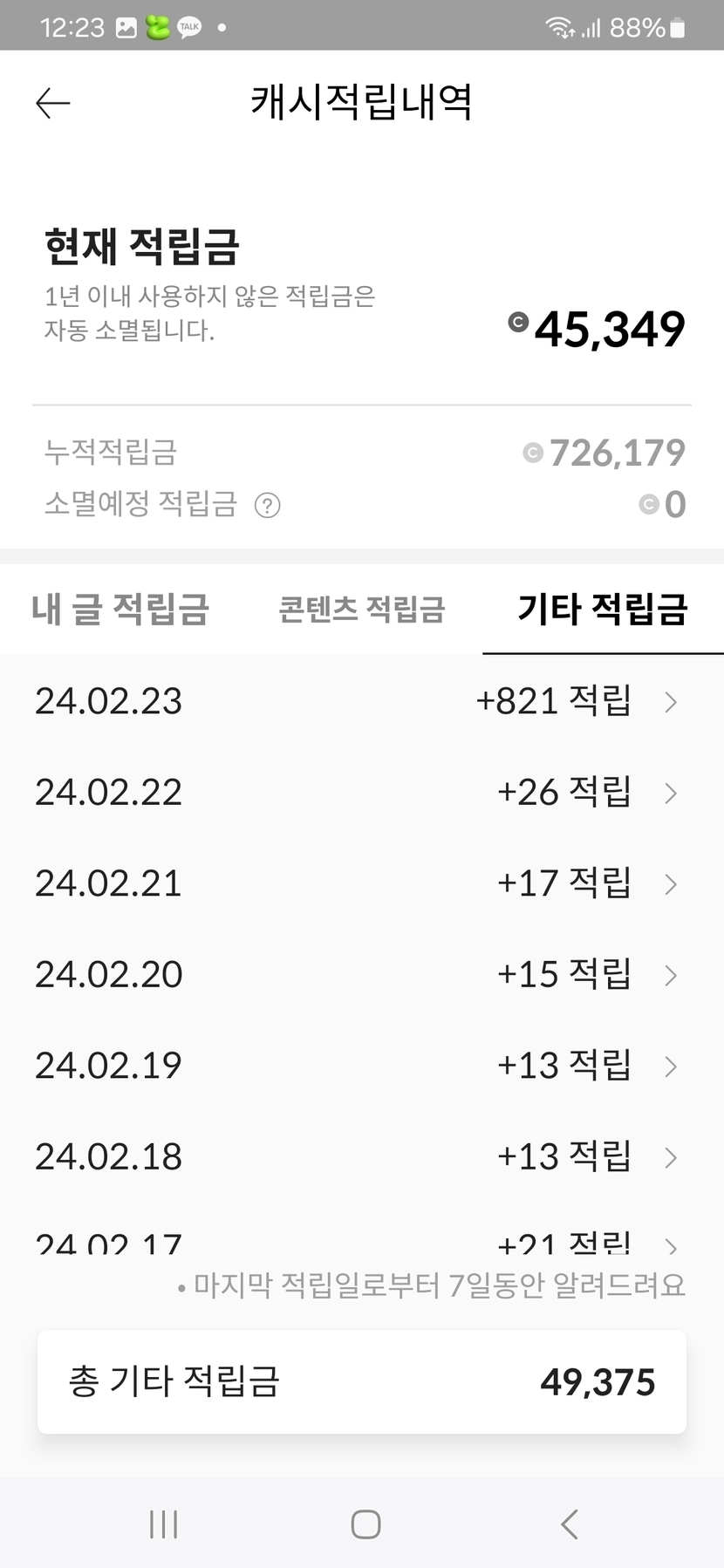Open the 24.02.18 +13 적립 row
Image resolution: width=724 pixels, height=1568 pixels.
click(362, 1156)
